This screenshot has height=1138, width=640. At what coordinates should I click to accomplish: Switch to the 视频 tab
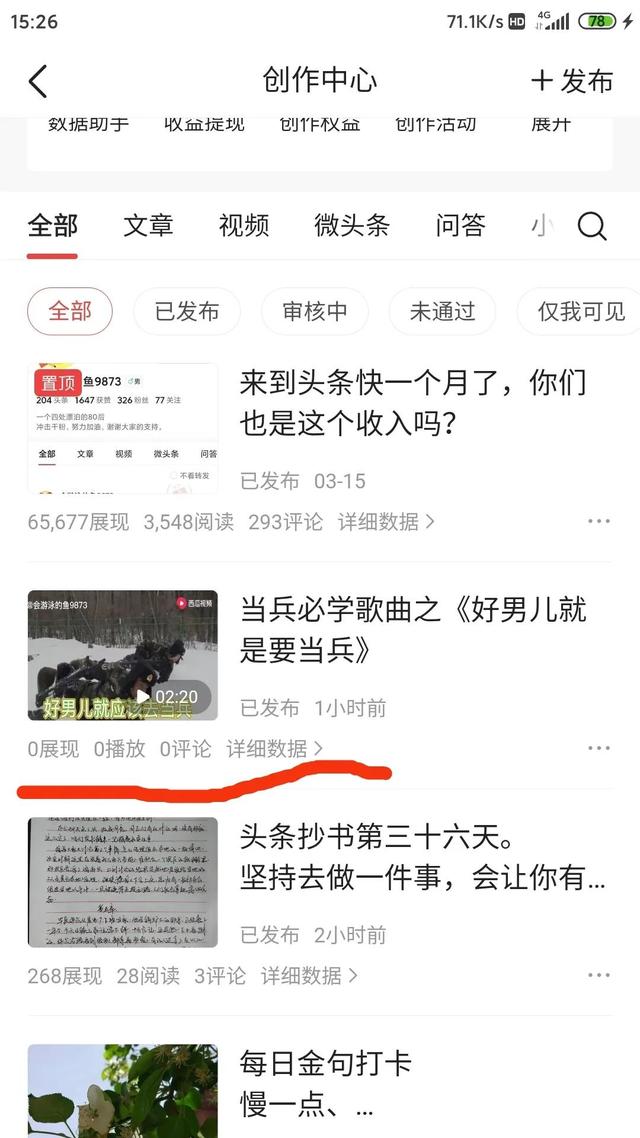[243, 226]
